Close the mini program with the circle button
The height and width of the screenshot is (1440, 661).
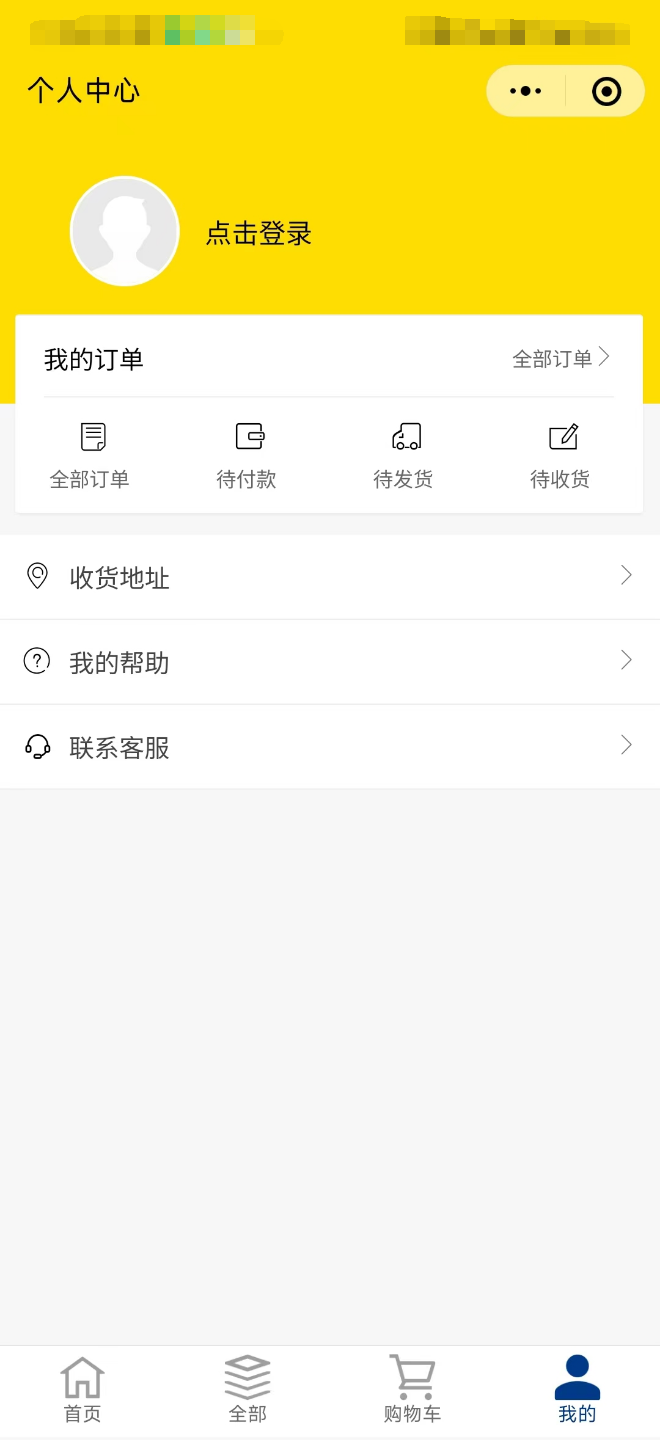(606, 92)
